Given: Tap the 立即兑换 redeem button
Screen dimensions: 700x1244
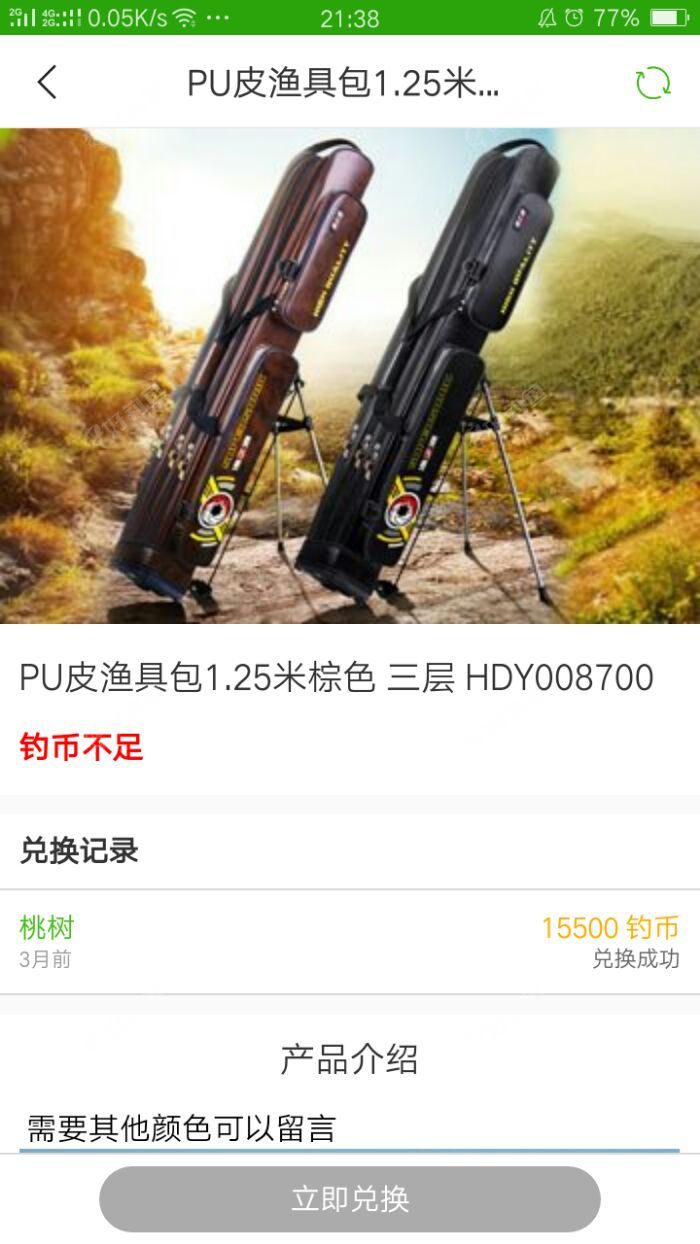Looking at the screenshot, I should click(350, 1199).
